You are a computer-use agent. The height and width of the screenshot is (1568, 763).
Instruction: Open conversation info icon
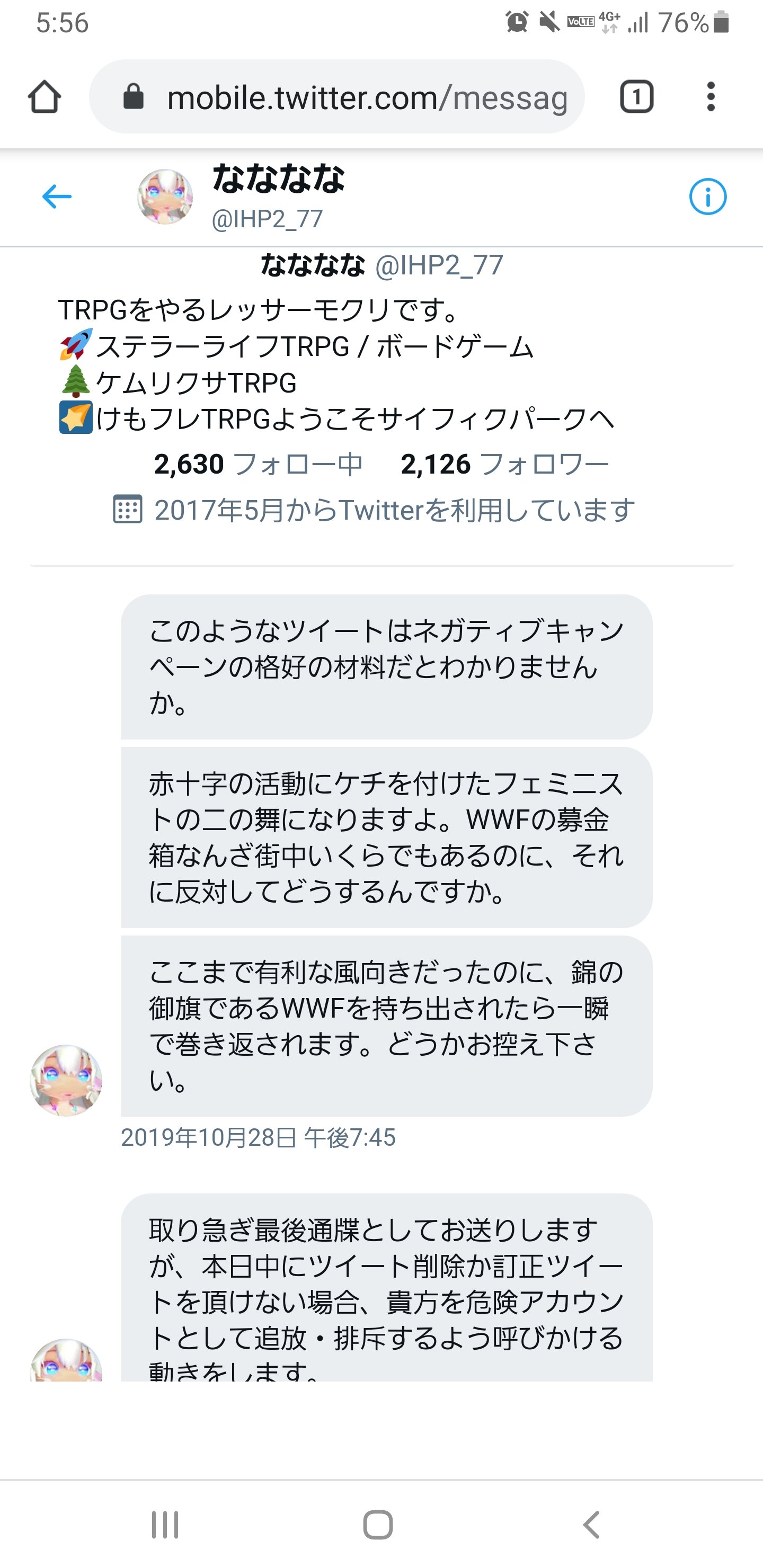click(707, 197)
